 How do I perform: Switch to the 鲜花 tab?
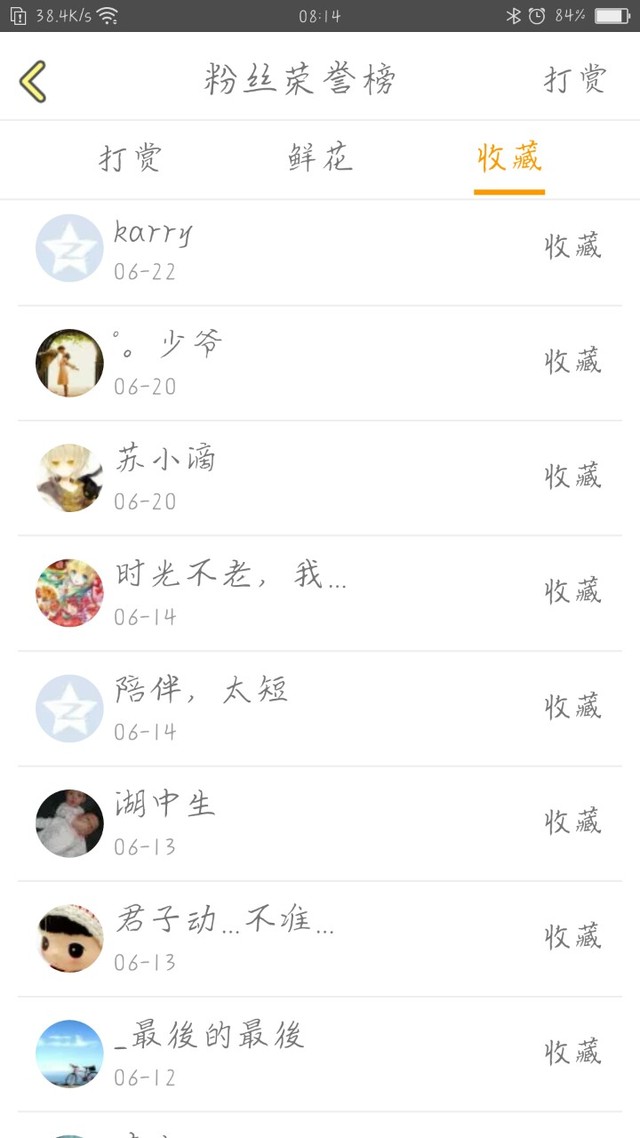point(320,158)
